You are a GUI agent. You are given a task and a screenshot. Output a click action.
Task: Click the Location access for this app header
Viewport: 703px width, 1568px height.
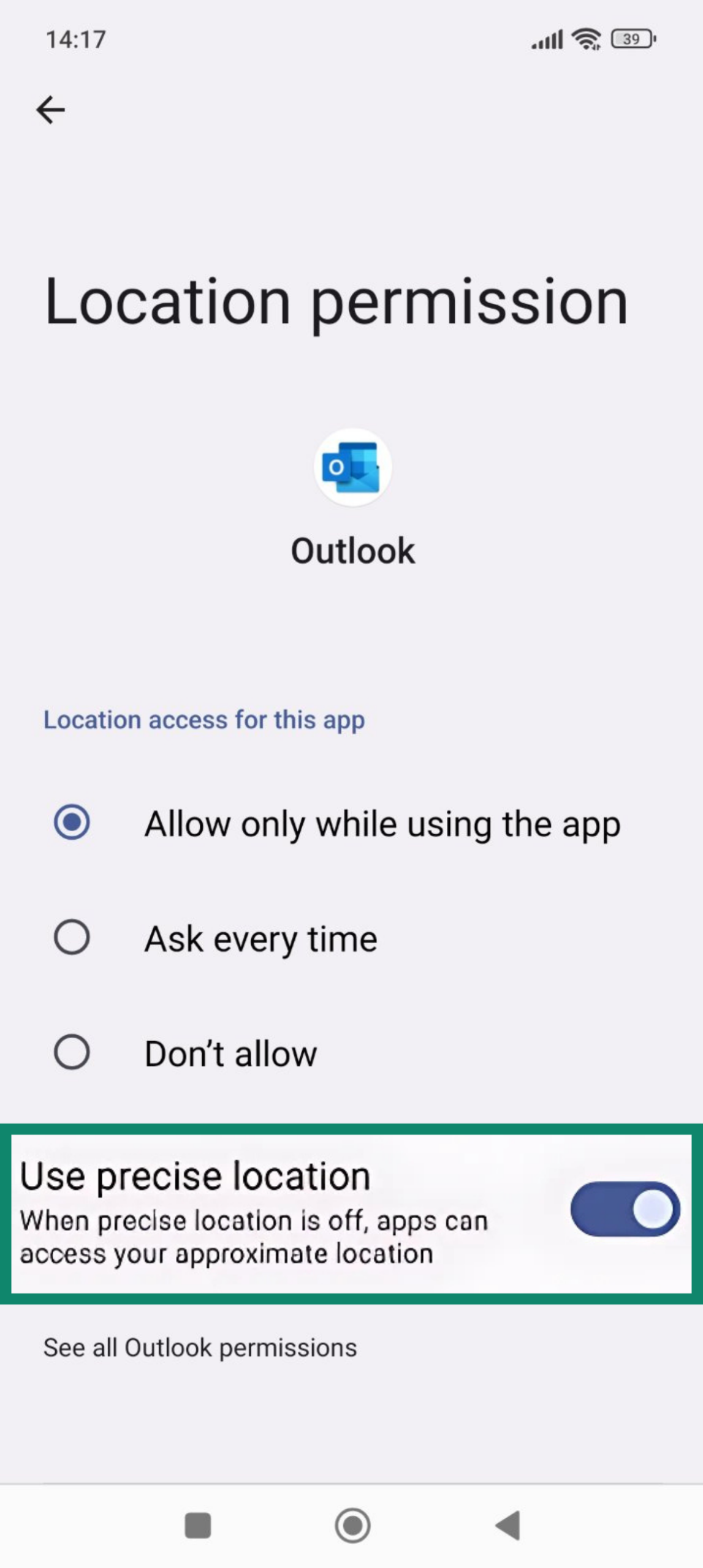click(203, 720)
